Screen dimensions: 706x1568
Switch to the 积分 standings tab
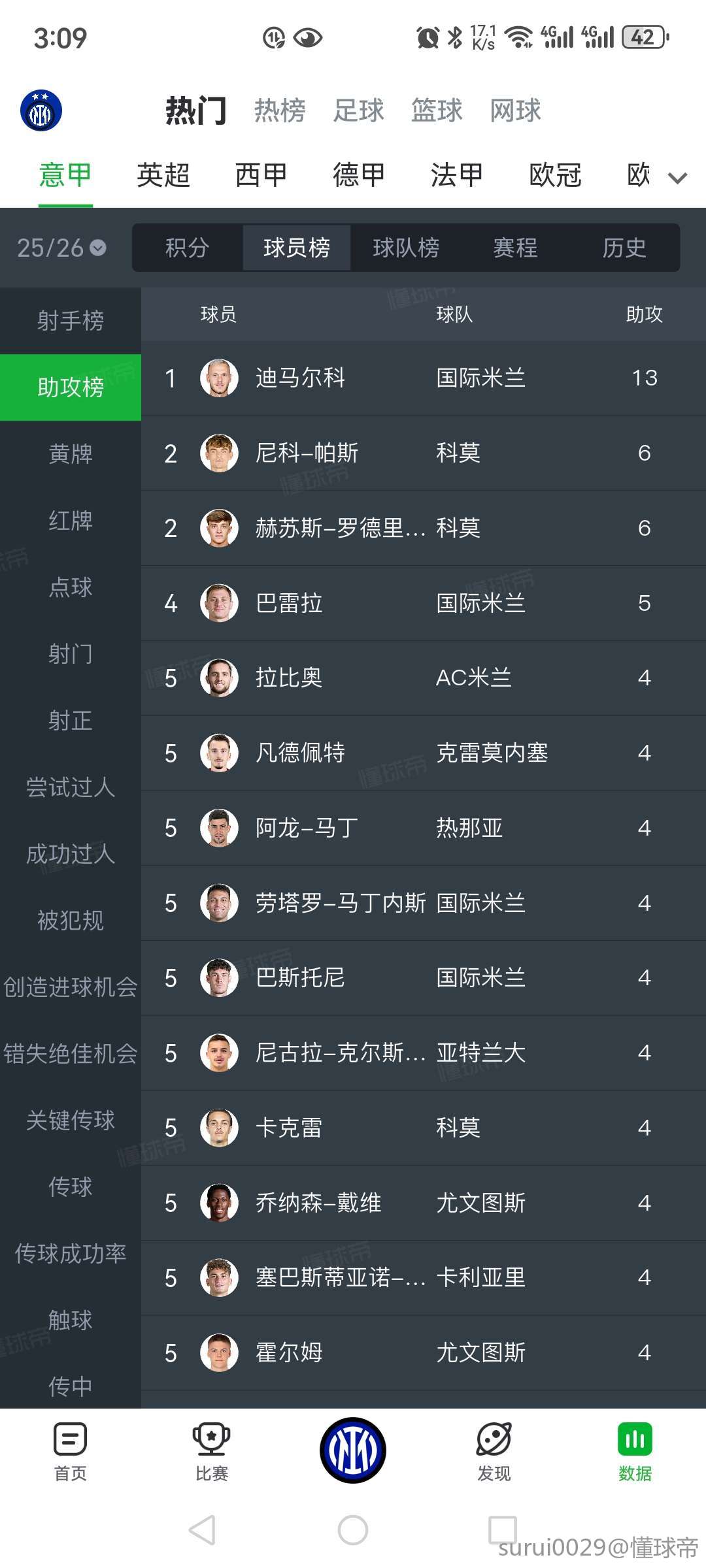[x=187, y=248]
